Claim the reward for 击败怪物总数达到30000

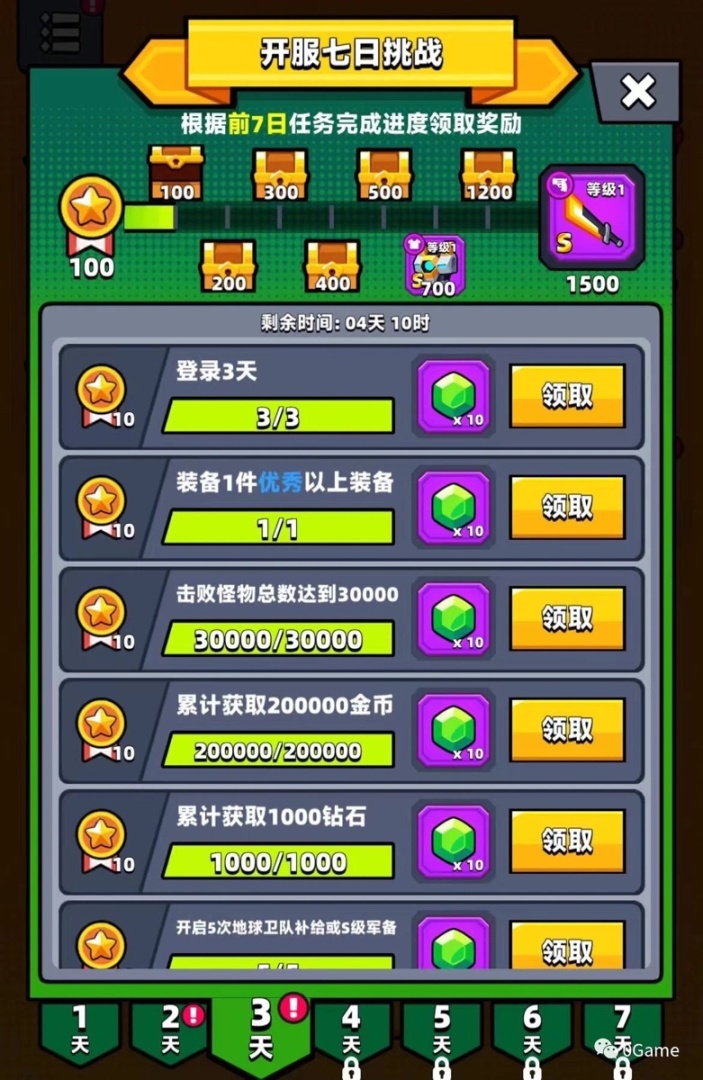567,618
